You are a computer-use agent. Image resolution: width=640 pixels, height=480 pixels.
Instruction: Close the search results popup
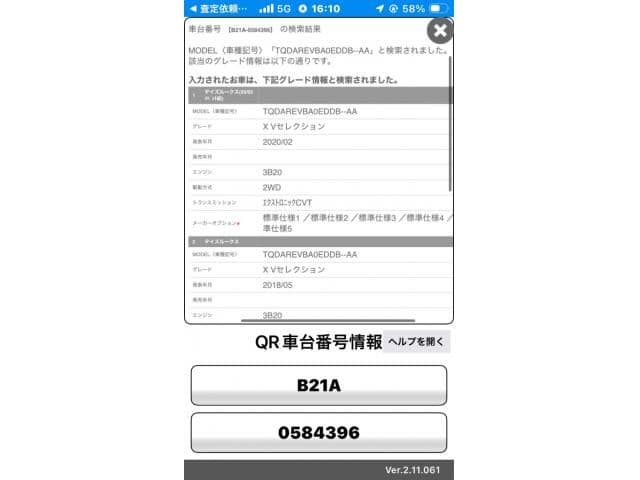point(438,31)
